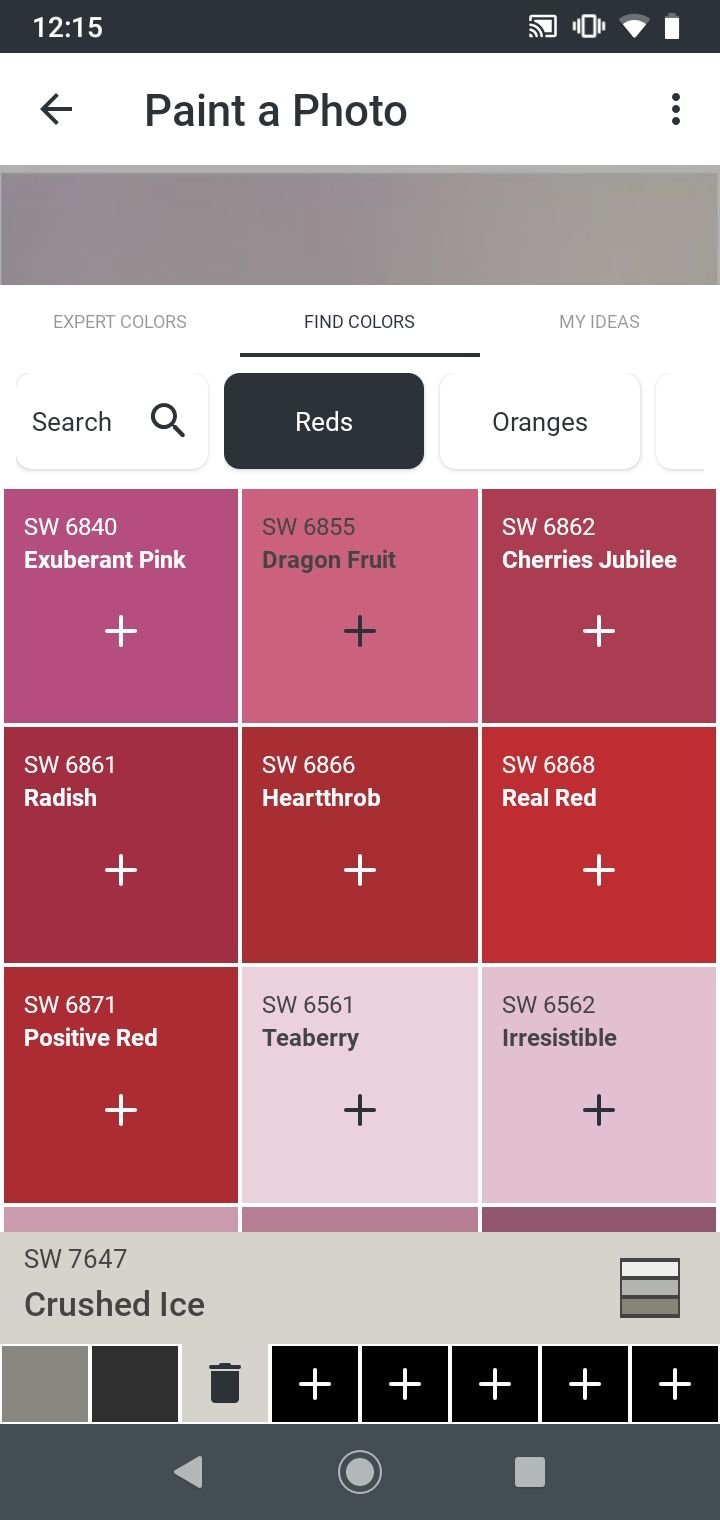The height and width of the screenshot is (1520, 720).
Task: Go to the system home screen
Action: point(360,1472)
